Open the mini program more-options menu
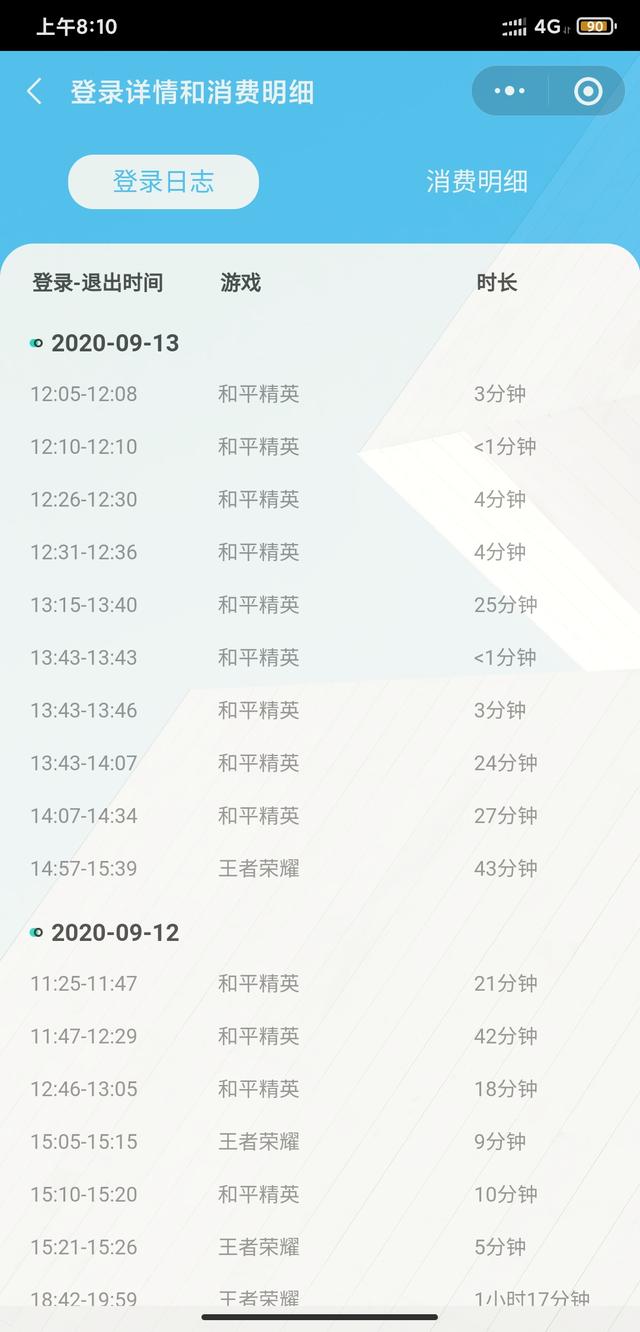The image size is (640, 1332). (510, 91)
